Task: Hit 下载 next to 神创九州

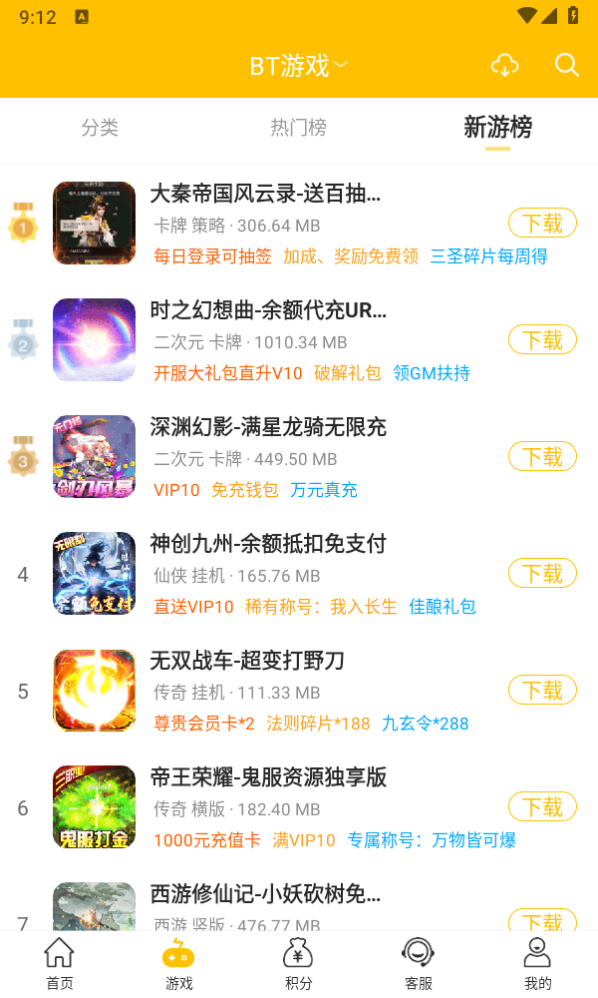Action: pyautogui.click(x=542, y=573)
